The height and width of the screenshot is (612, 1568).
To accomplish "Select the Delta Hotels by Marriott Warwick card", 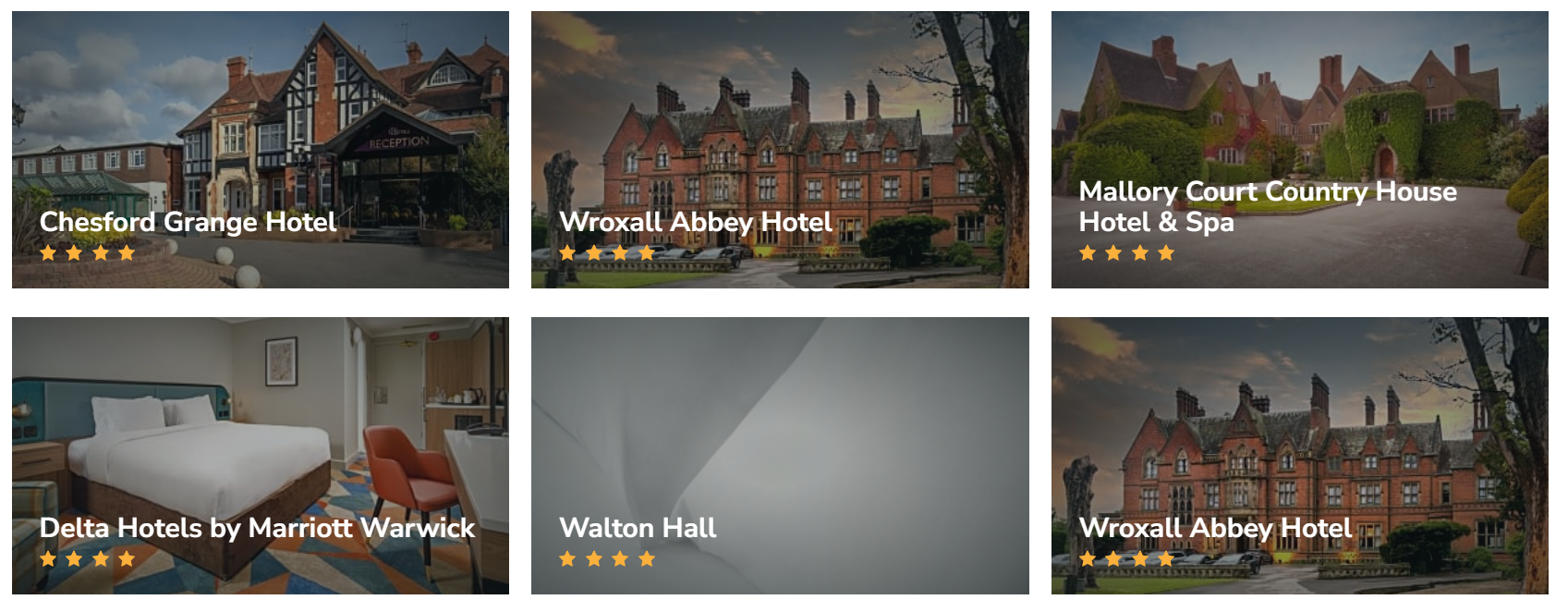I will 260,456.
